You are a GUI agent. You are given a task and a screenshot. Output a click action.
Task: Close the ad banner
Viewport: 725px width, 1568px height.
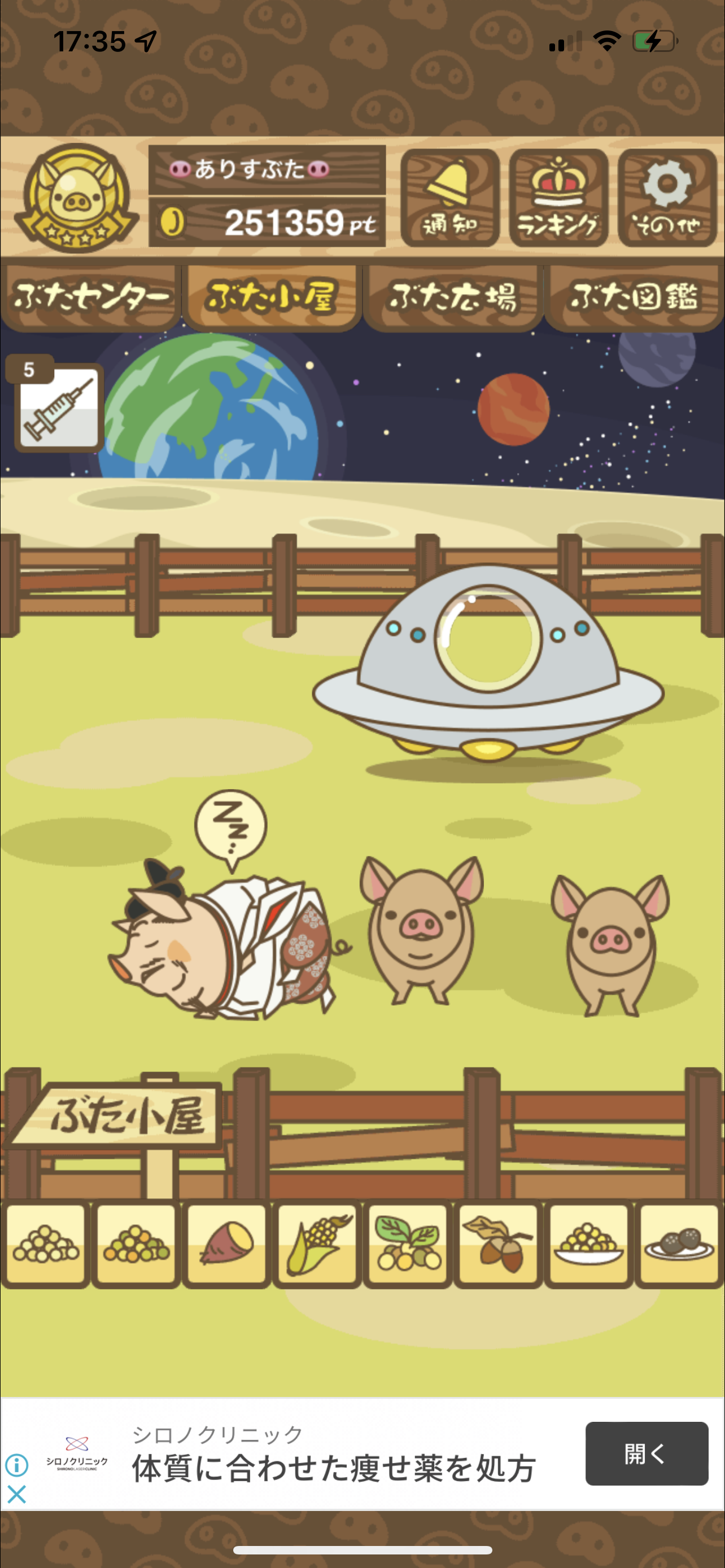click(17, 1493)
